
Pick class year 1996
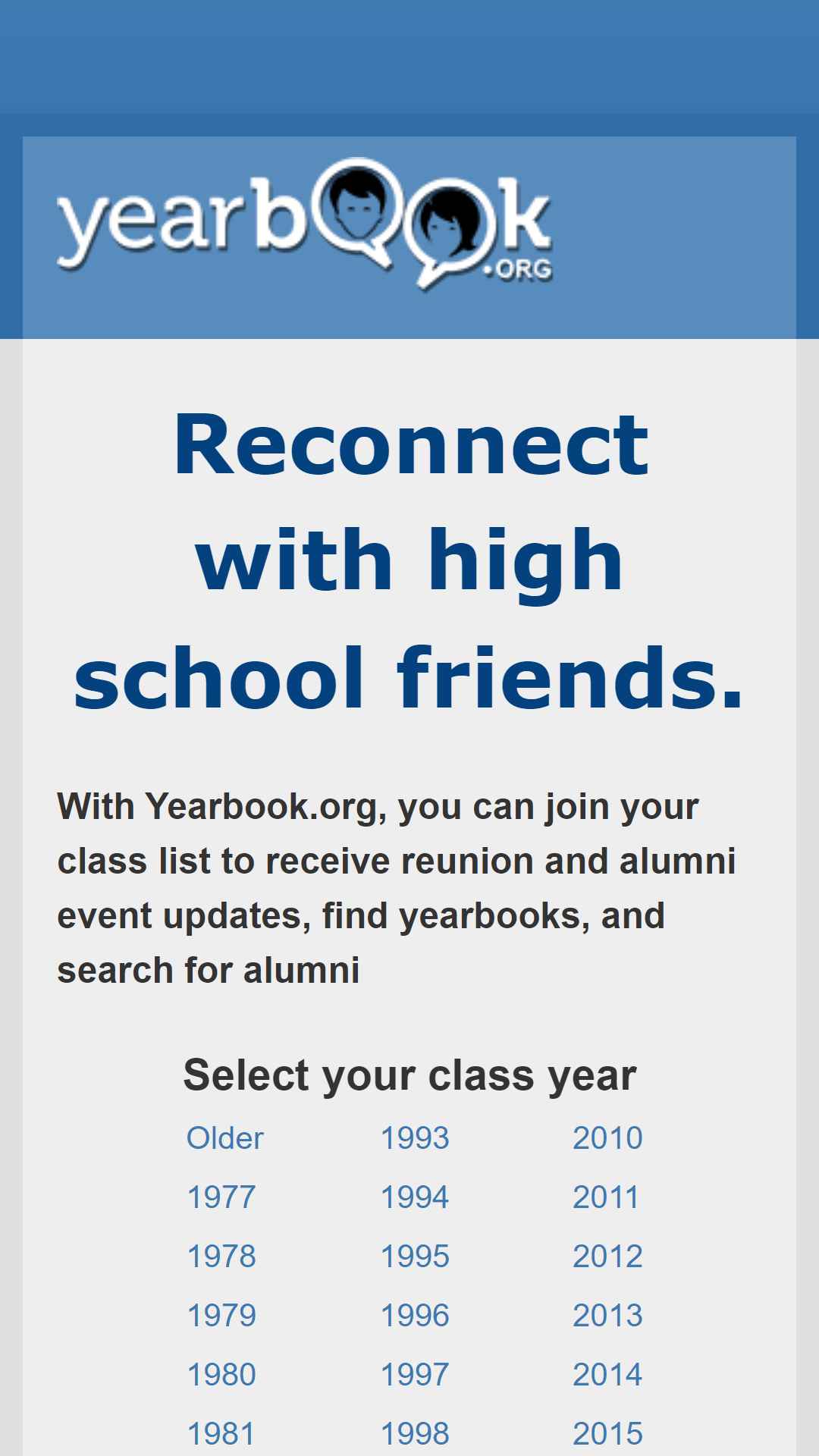415,1316
